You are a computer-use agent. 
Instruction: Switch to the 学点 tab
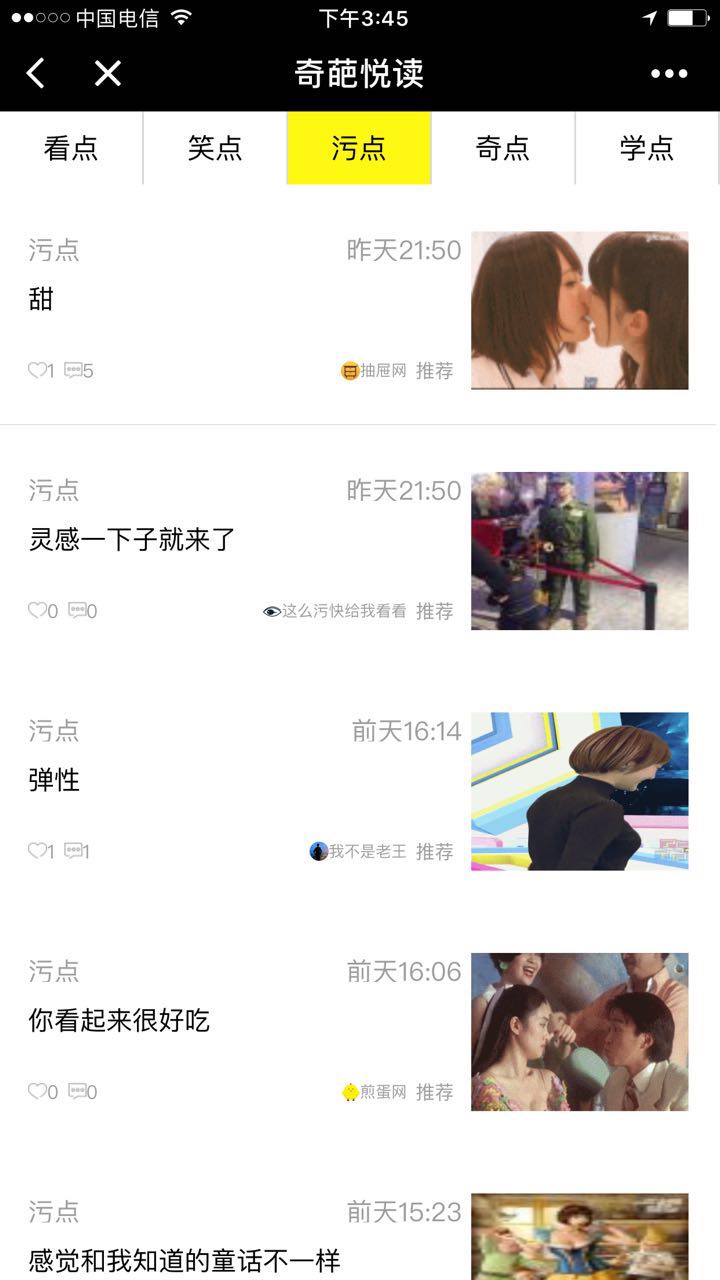coord(646,148)
